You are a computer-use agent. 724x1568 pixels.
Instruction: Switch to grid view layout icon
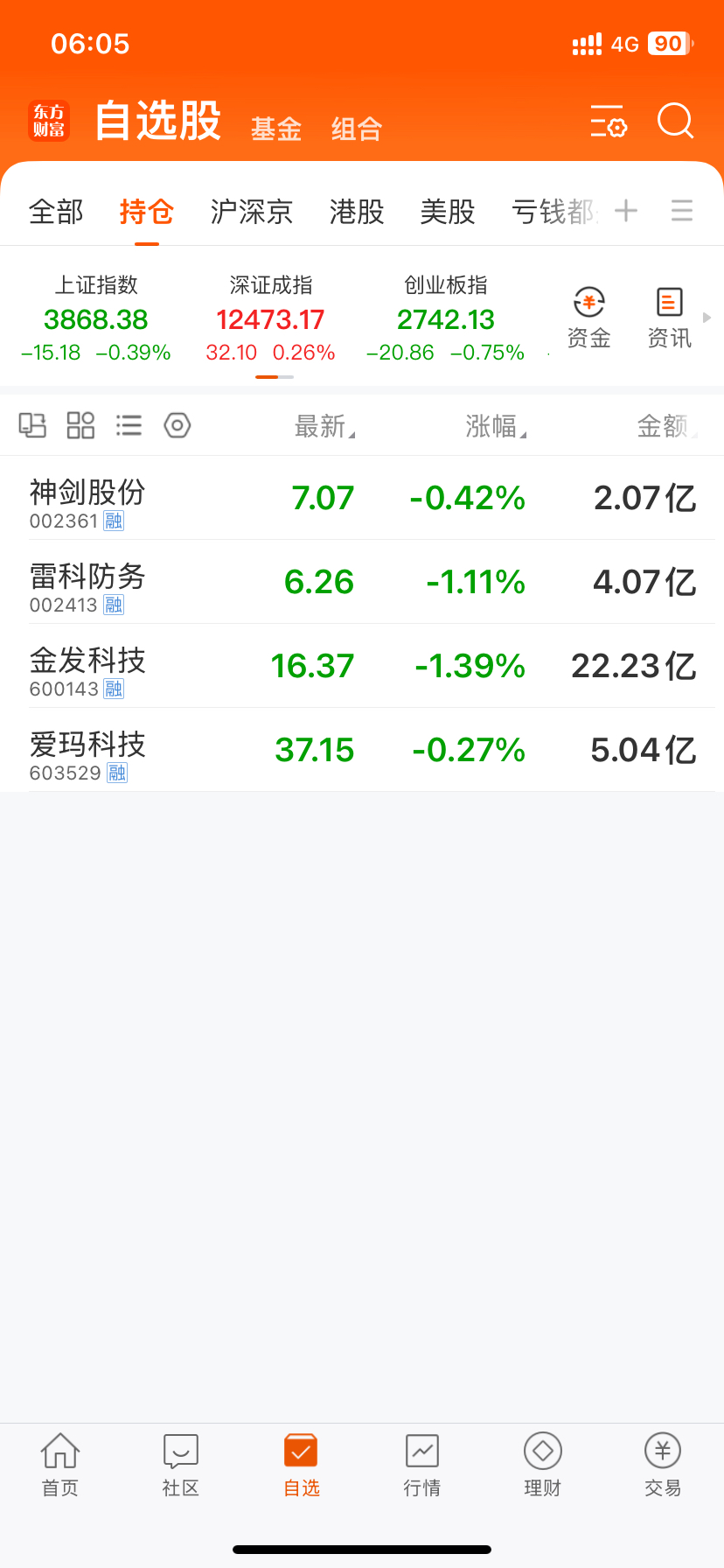tap(80, 425)
